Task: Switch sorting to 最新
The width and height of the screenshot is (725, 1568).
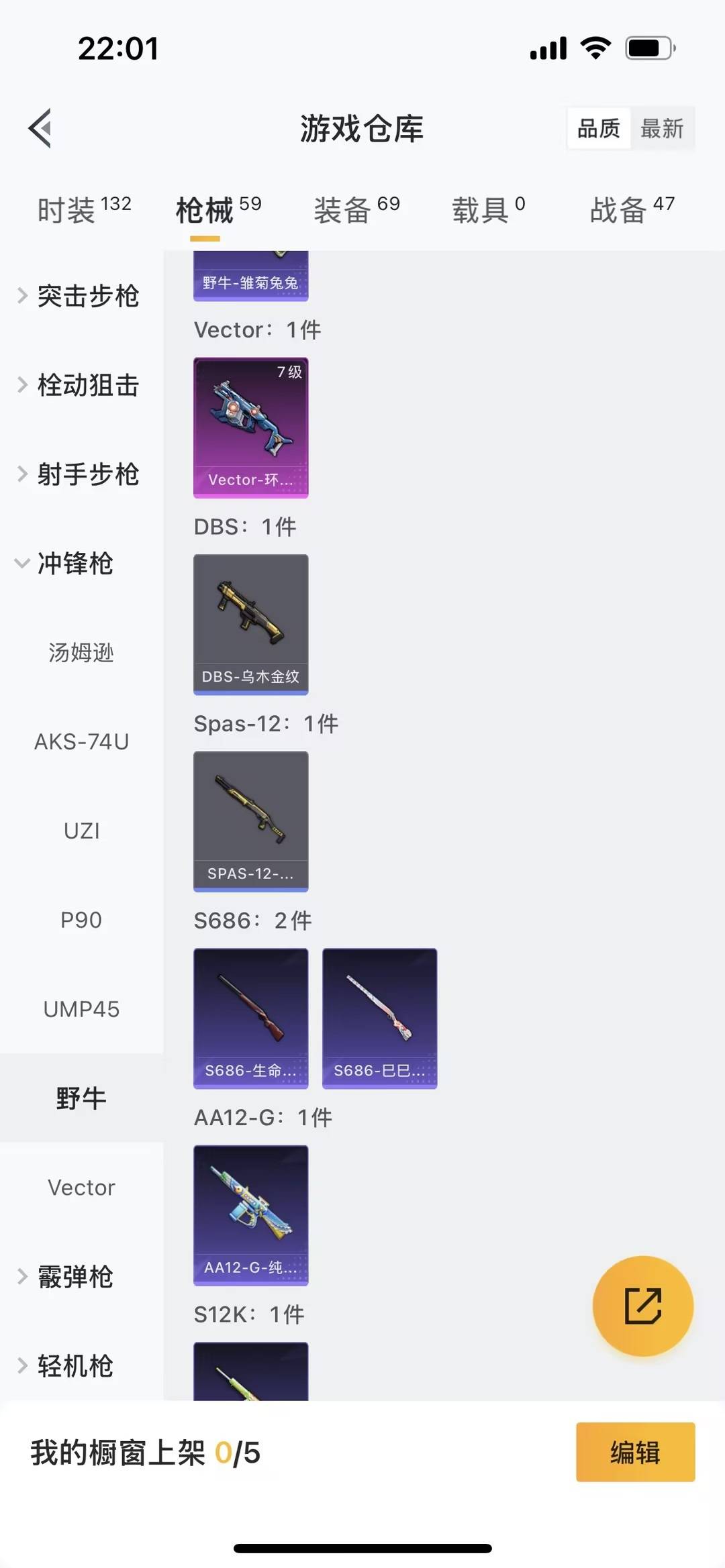Action: coord(663,129)
